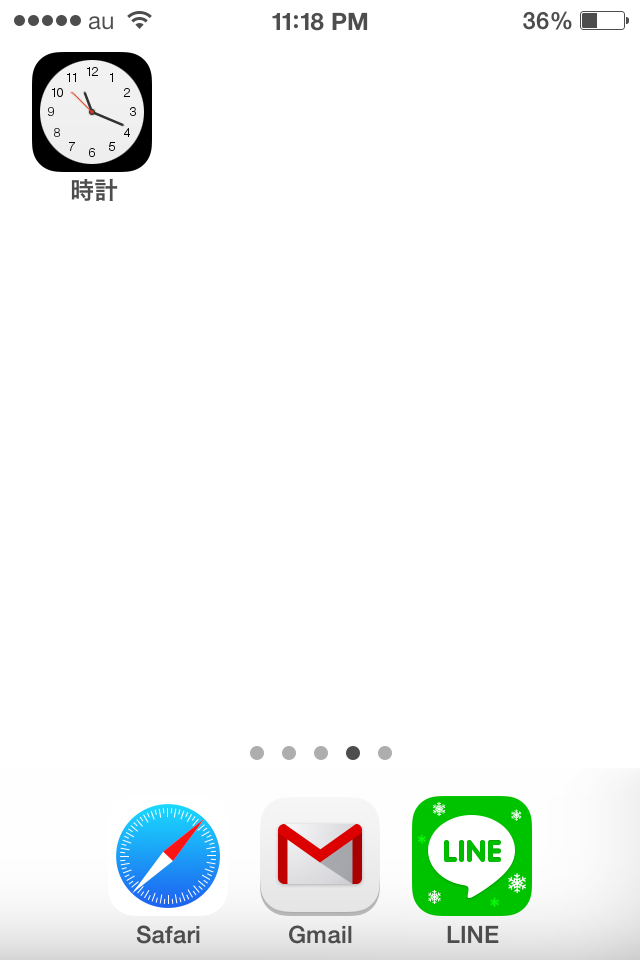
Task: Open the Gmail app
Action: point(320,856)
